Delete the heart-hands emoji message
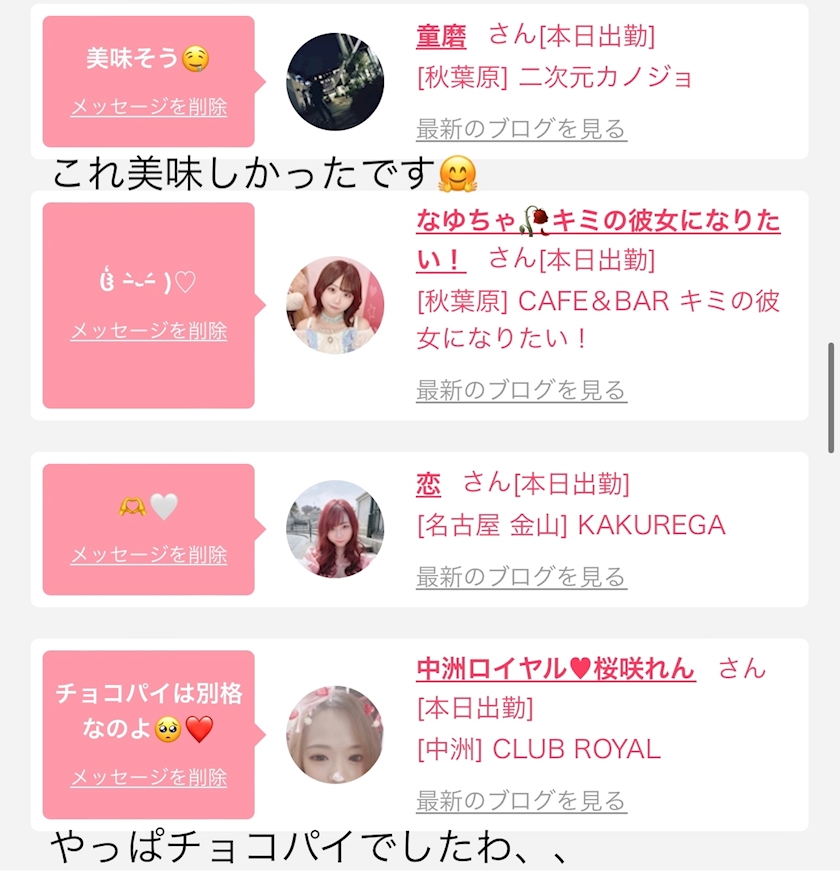Screen dimensions: 840x877 click(x=149, y=554)
